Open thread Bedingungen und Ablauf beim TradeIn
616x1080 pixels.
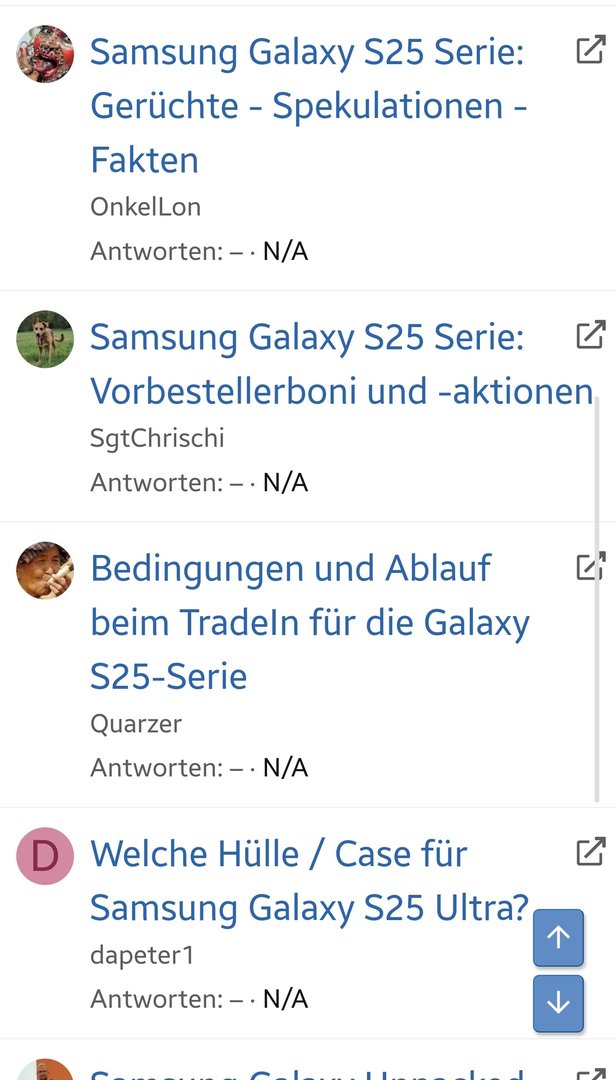click(310, 622)
